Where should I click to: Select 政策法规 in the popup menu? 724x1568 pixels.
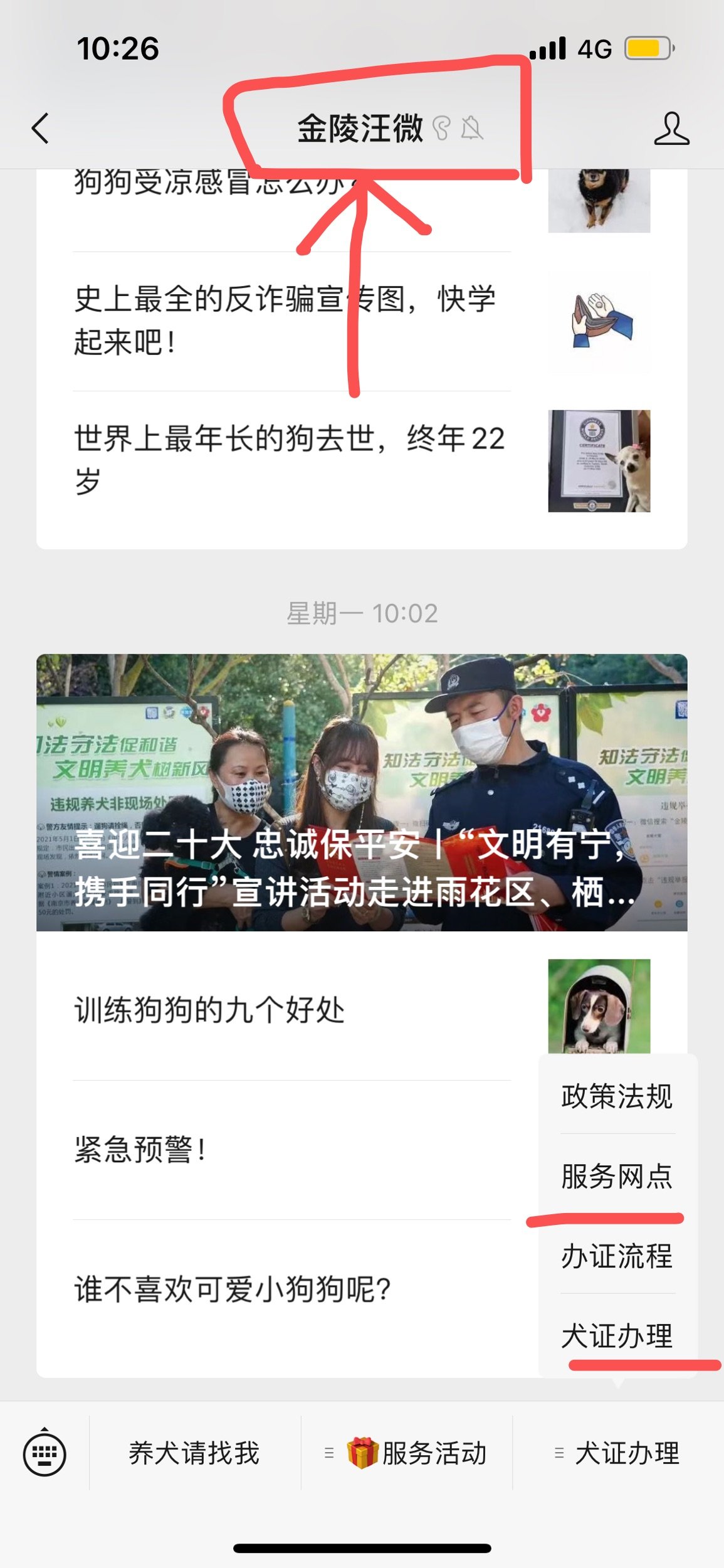(617, 1096)
